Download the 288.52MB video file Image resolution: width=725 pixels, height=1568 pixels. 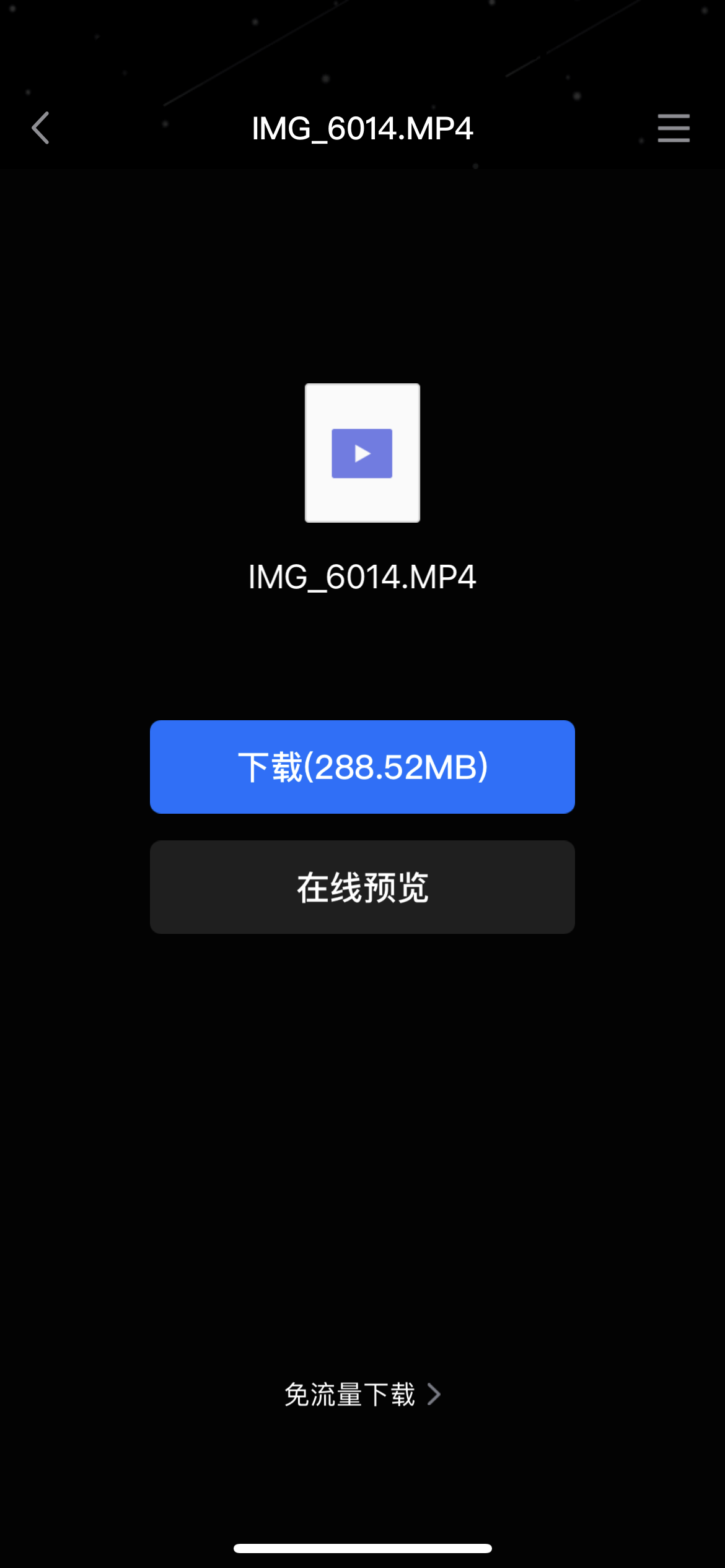[362, 767]
